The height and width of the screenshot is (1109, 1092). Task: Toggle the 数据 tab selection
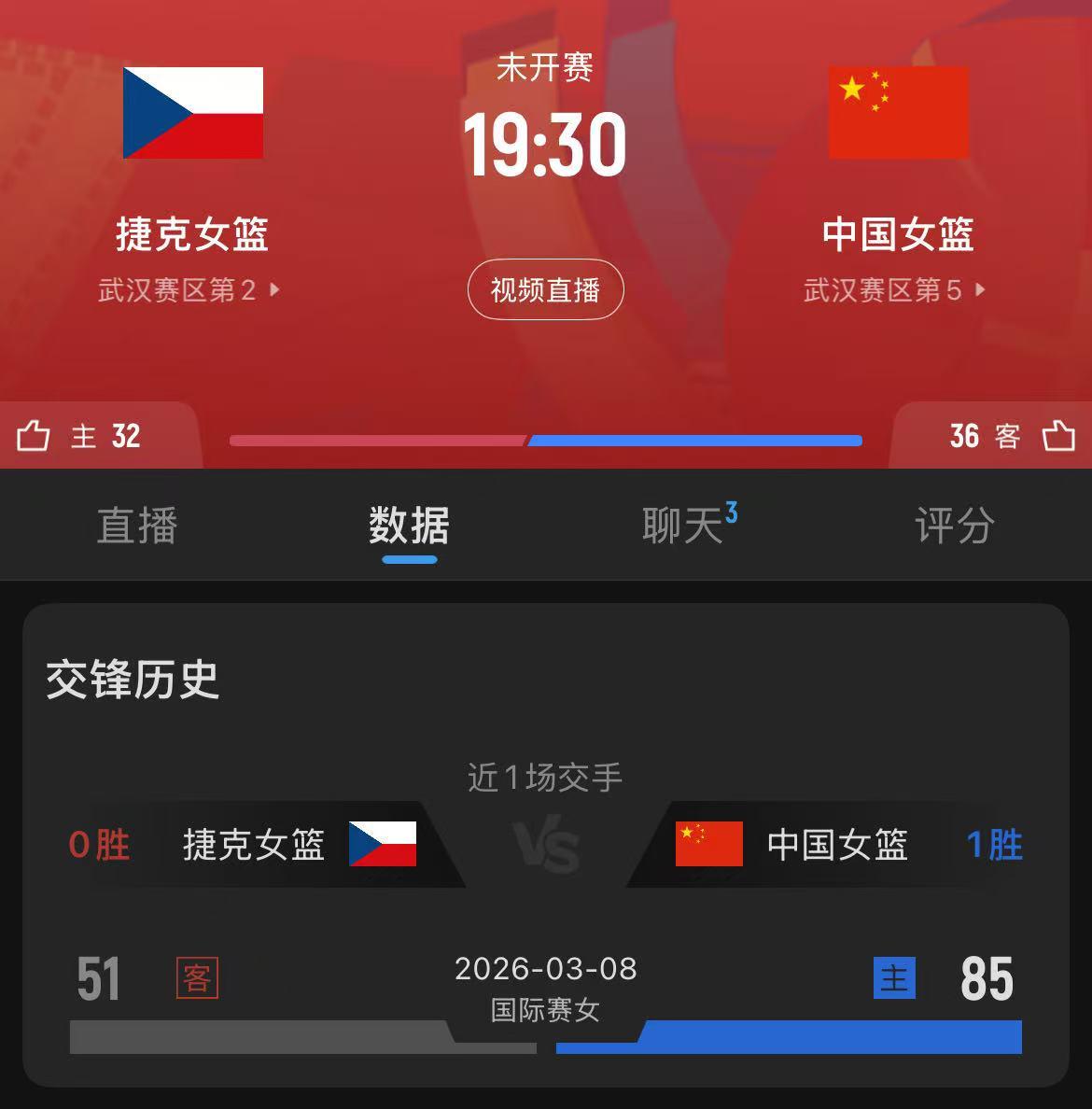click(x=411, y=527)
